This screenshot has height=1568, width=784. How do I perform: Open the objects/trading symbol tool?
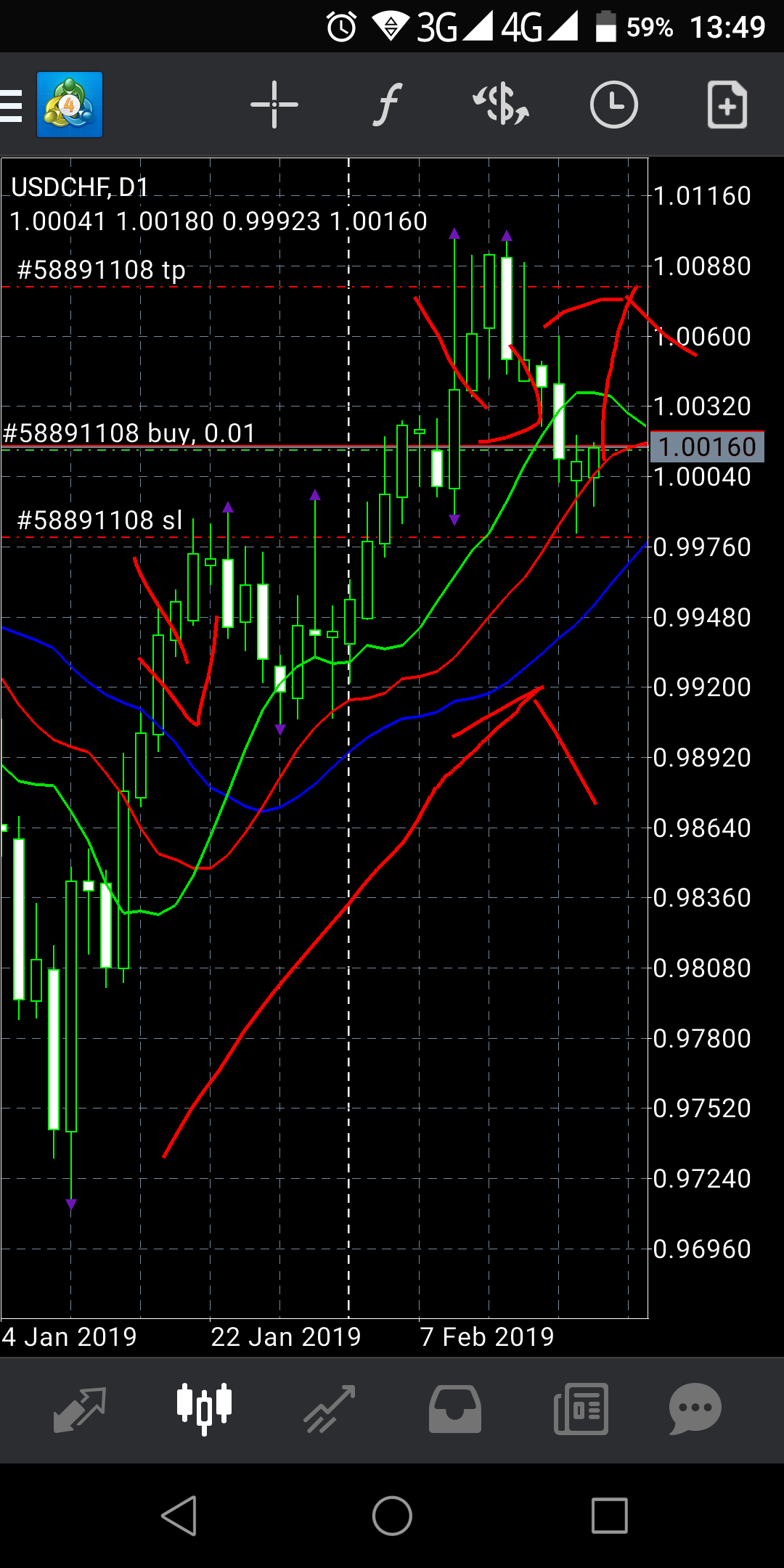click(x=500, y=105)
